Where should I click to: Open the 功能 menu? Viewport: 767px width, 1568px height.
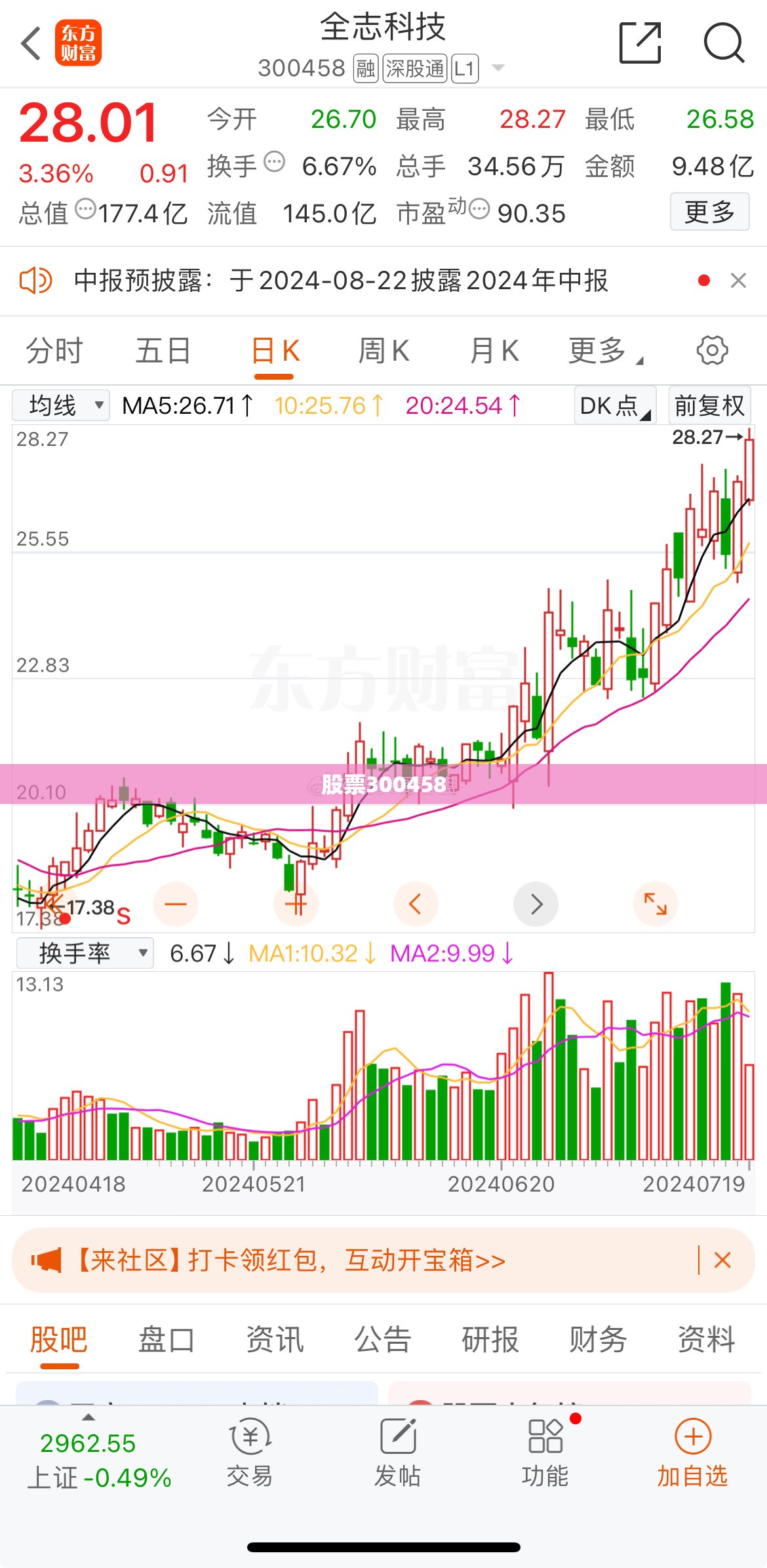545,1452
